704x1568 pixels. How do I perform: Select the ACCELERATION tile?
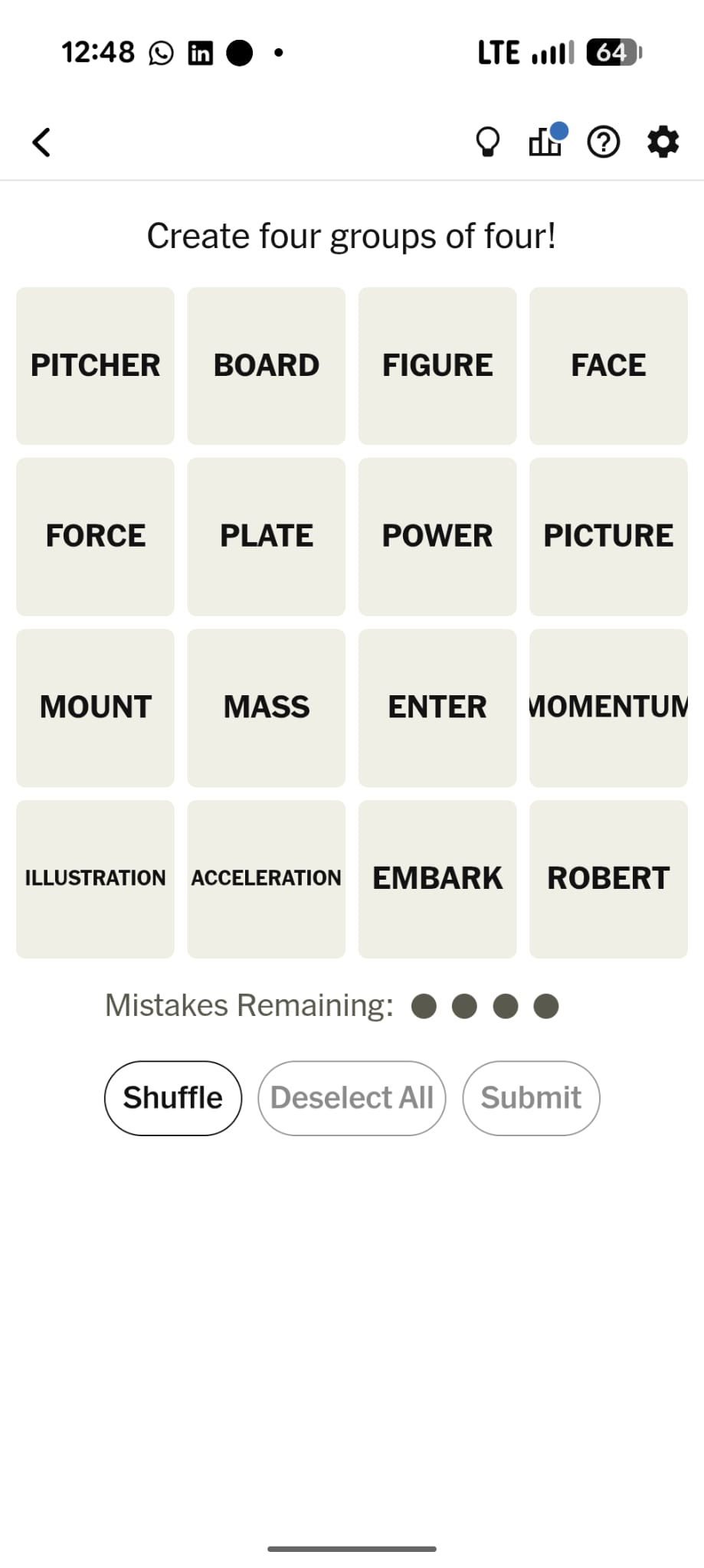coord(266,878)
